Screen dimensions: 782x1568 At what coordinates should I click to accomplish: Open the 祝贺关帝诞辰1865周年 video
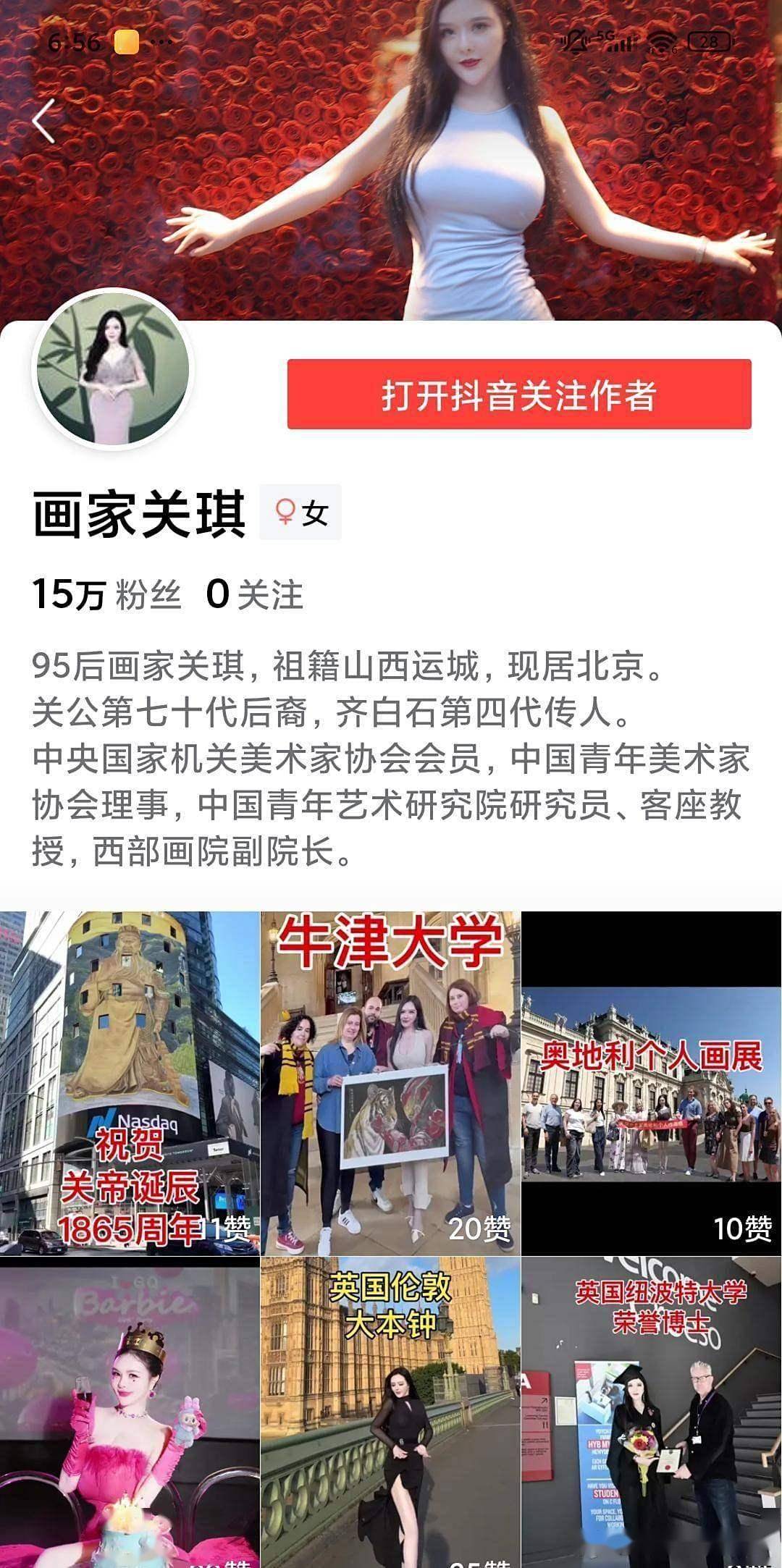pos(130,1083)
